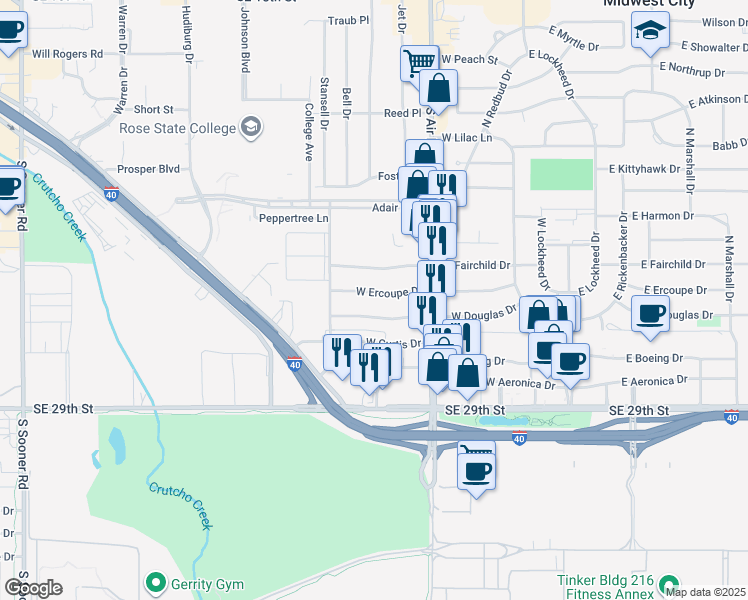Tap the coffee cup marker near Will Rogers Rd

click(x=10, y=32)
